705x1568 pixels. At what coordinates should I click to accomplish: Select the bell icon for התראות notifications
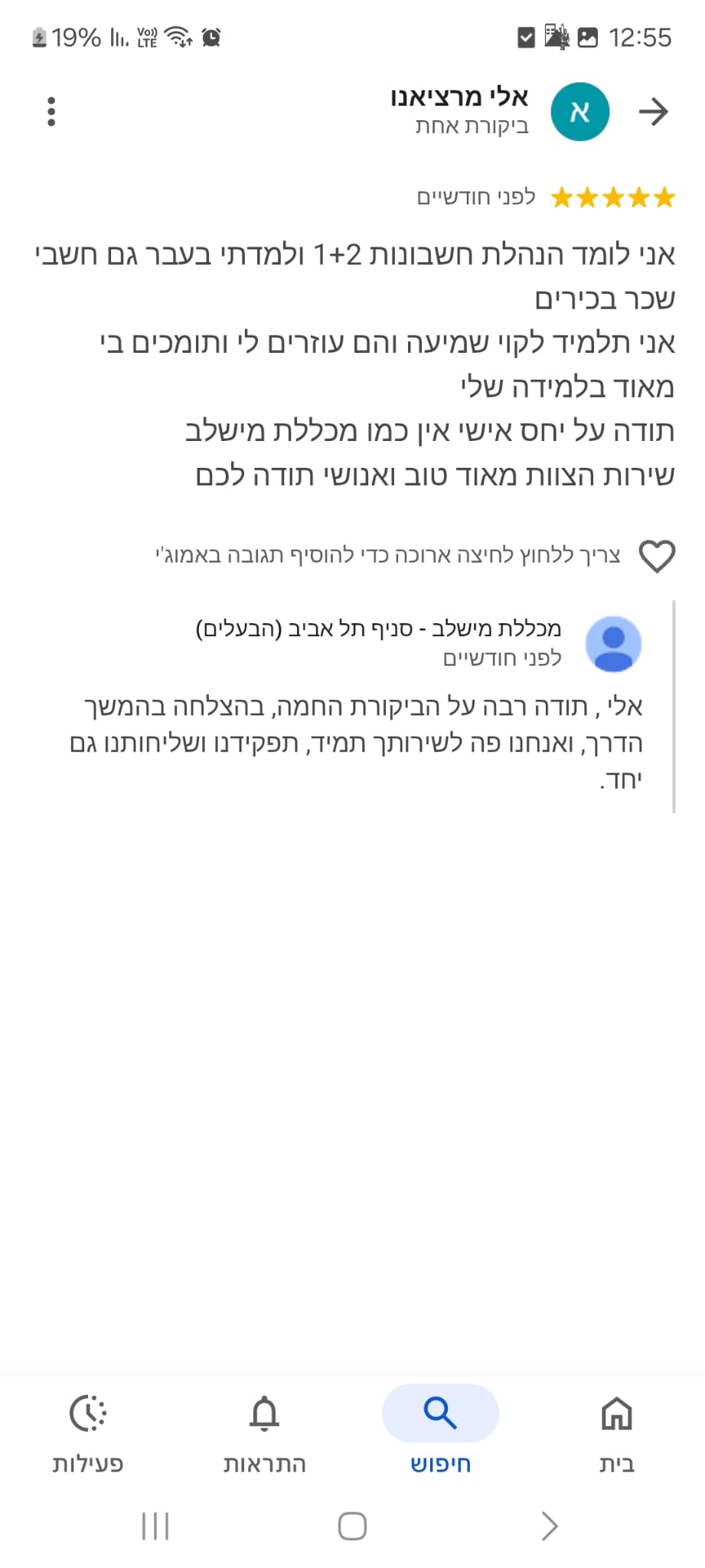pyautogui.click(x=264, y=1414)
